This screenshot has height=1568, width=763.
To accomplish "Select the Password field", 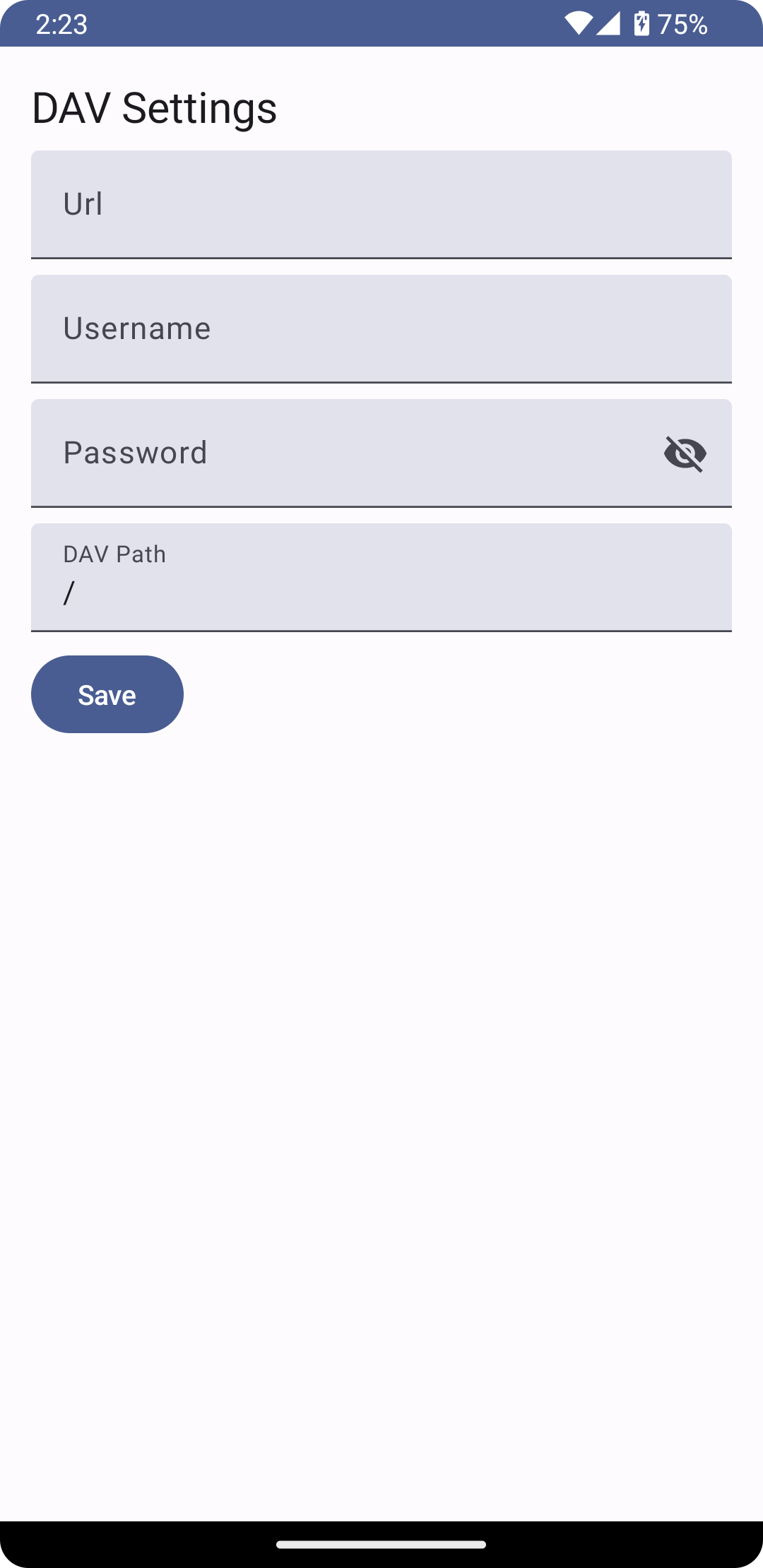I will [339, 453].
